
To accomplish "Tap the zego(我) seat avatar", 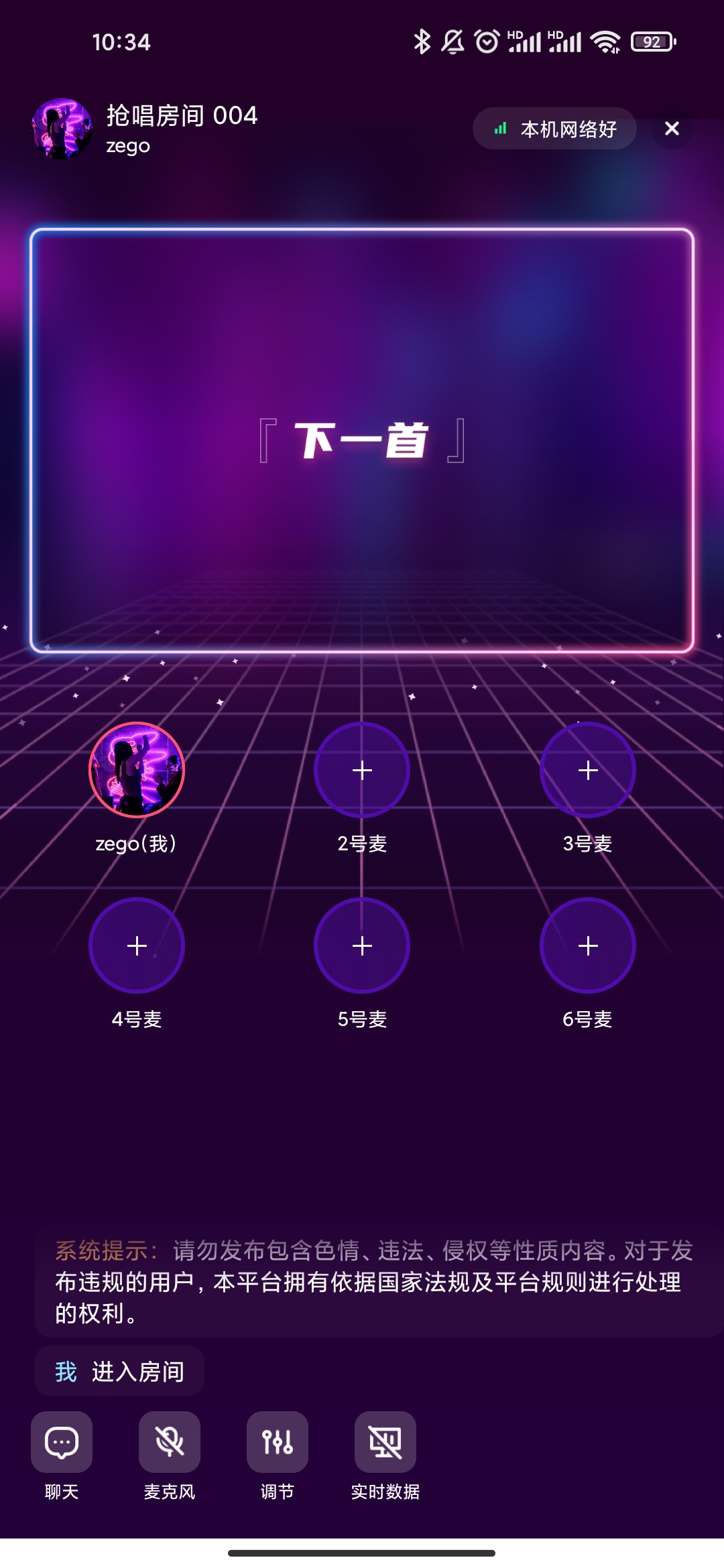I will 137,770.
